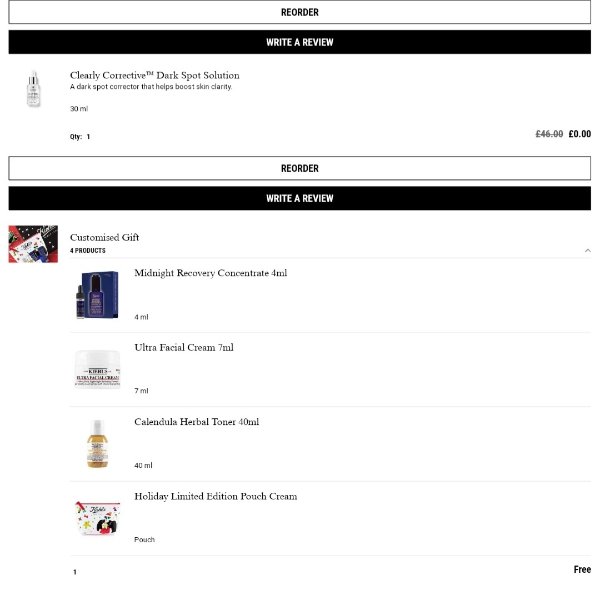
Task: Write a review for Clearly Corrective Dark Spot Solution
Action: pyautogui.click(x=299, y=198)
